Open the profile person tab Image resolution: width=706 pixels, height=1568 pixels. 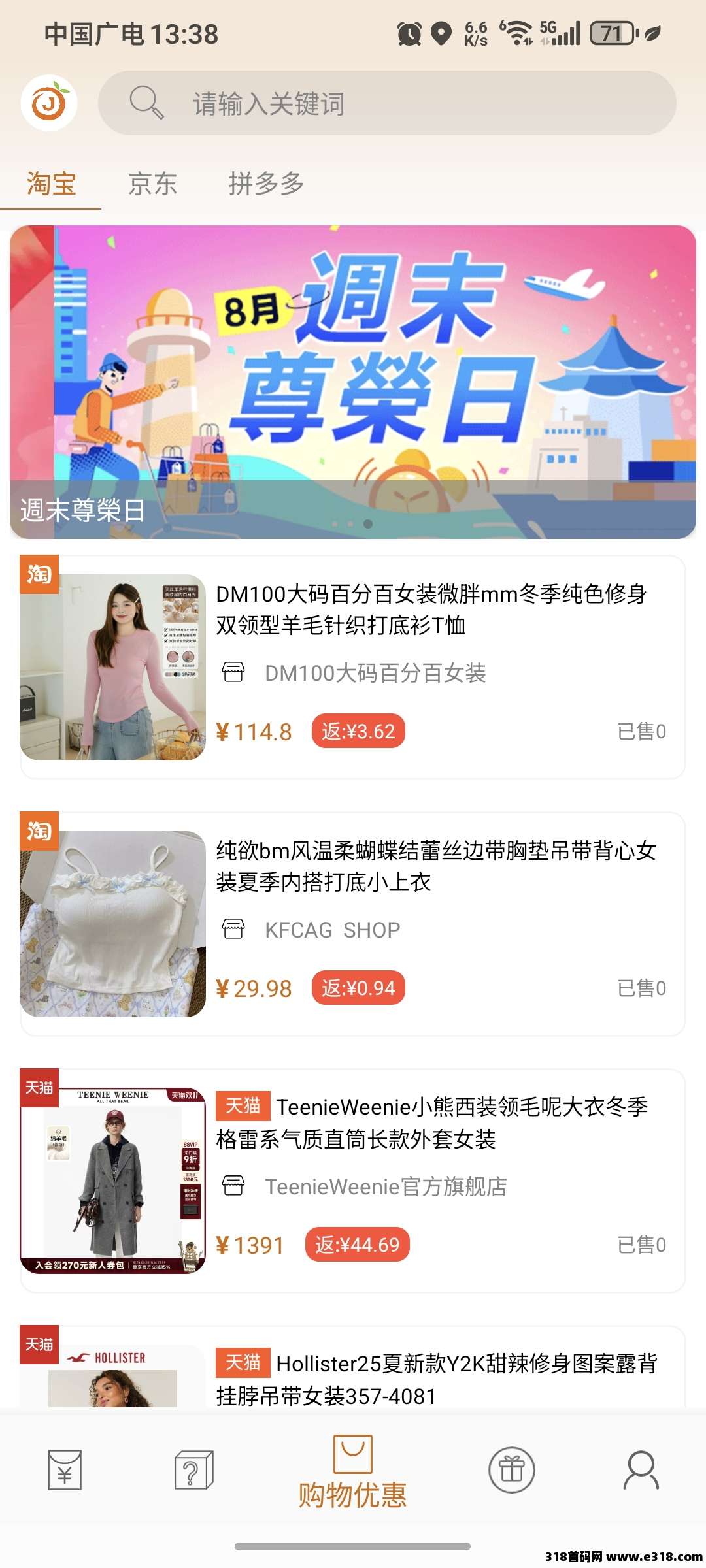pos(641,1470)
